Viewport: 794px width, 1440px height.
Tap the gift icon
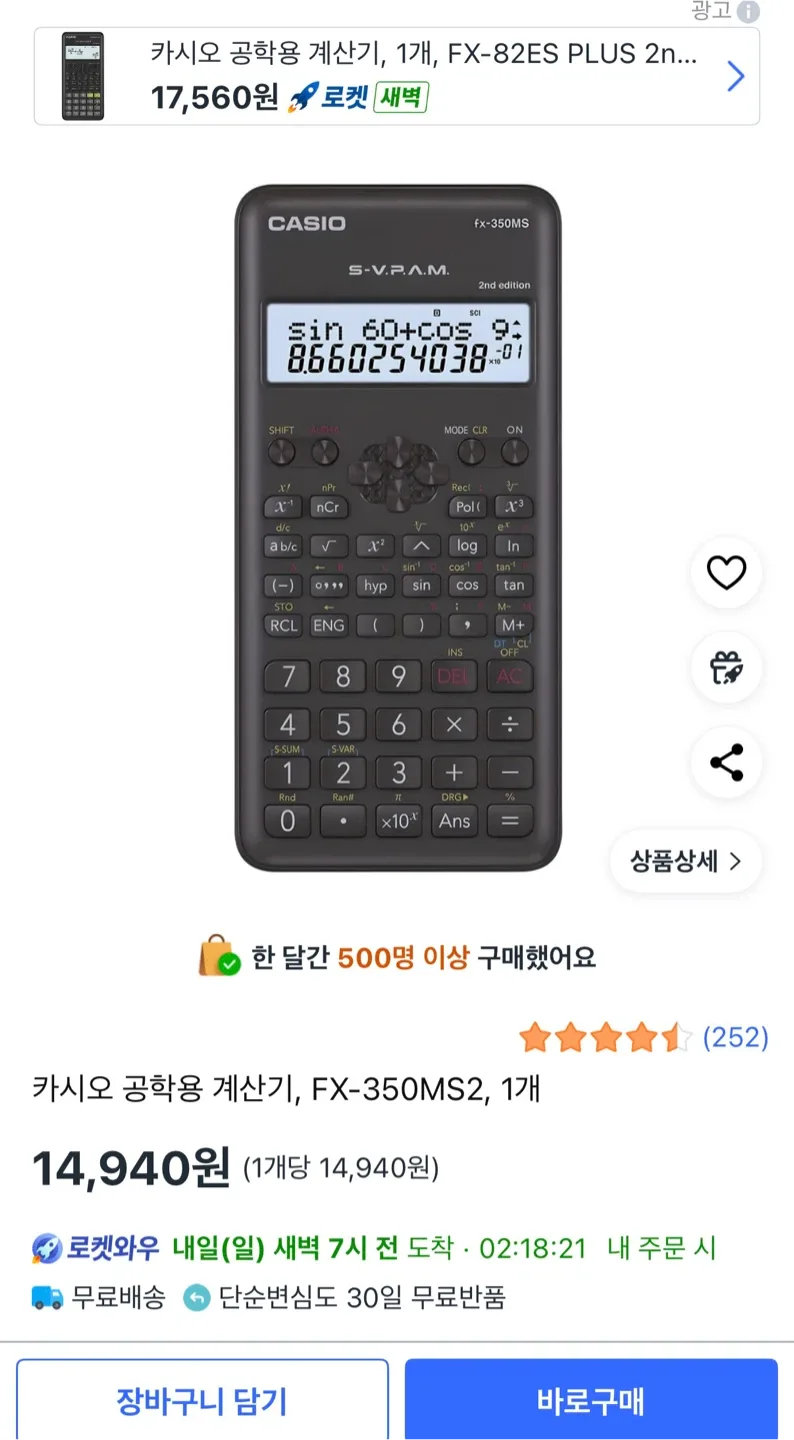pos(726,667)
